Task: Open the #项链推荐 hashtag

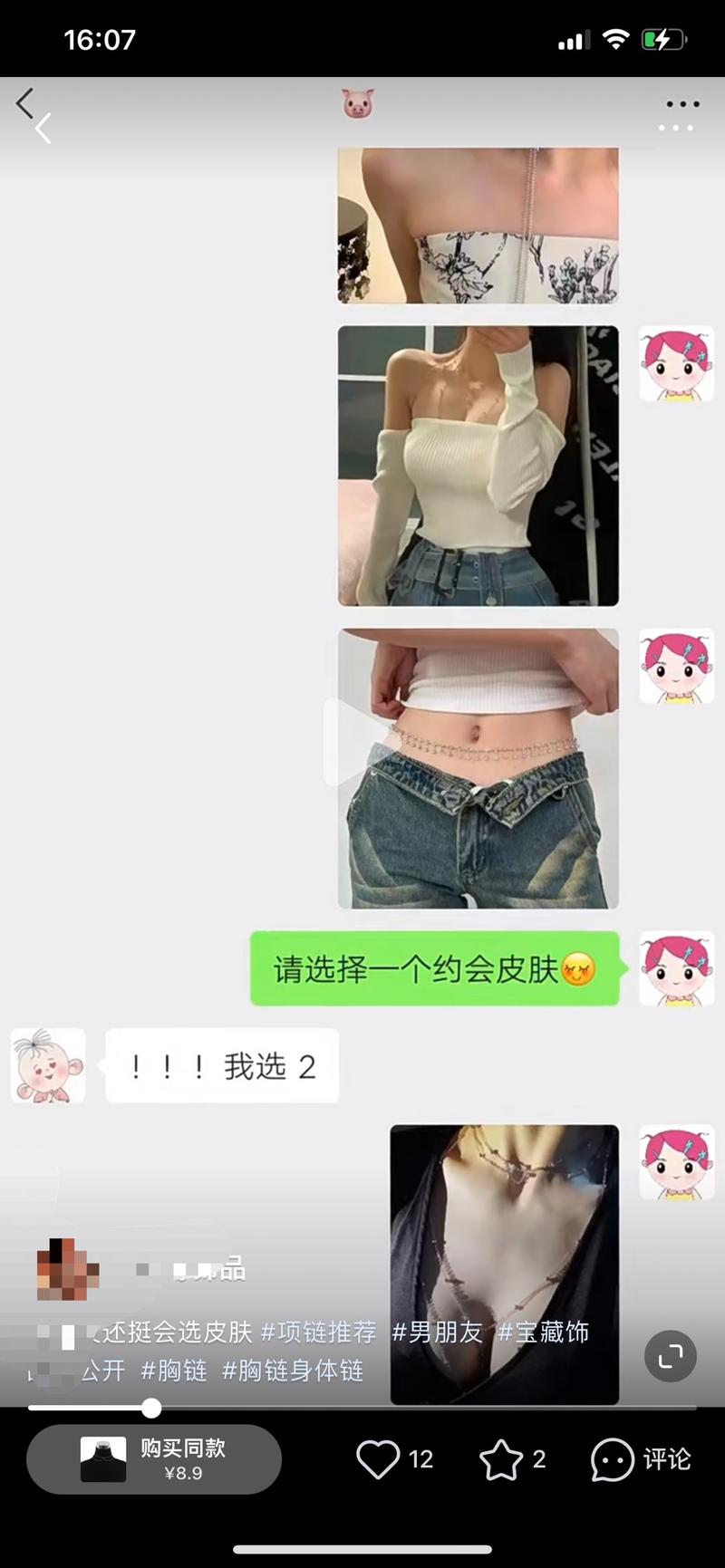Action: [x=318, y=1332]
